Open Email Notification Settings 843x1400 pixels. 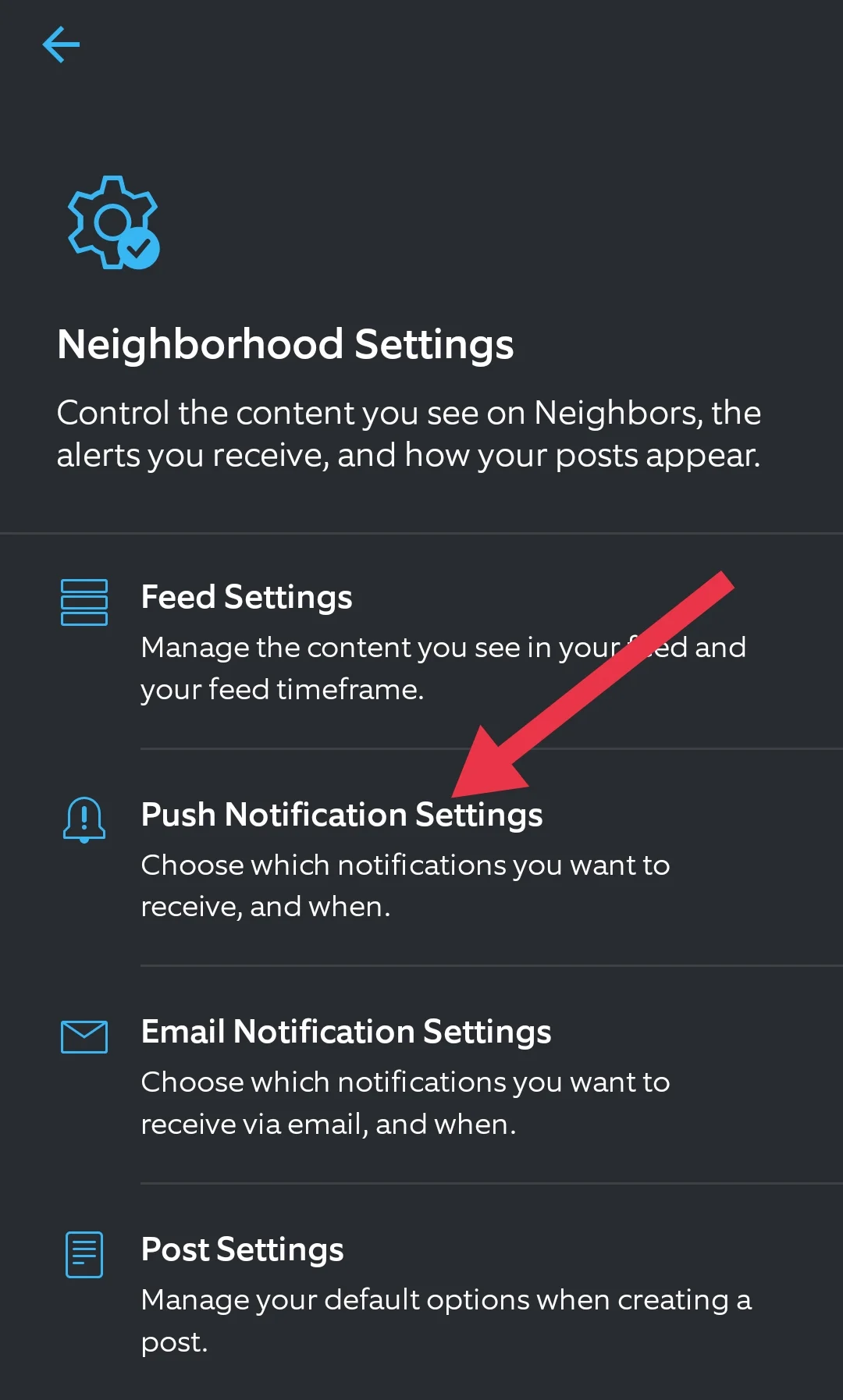(x=346, y=1032)
